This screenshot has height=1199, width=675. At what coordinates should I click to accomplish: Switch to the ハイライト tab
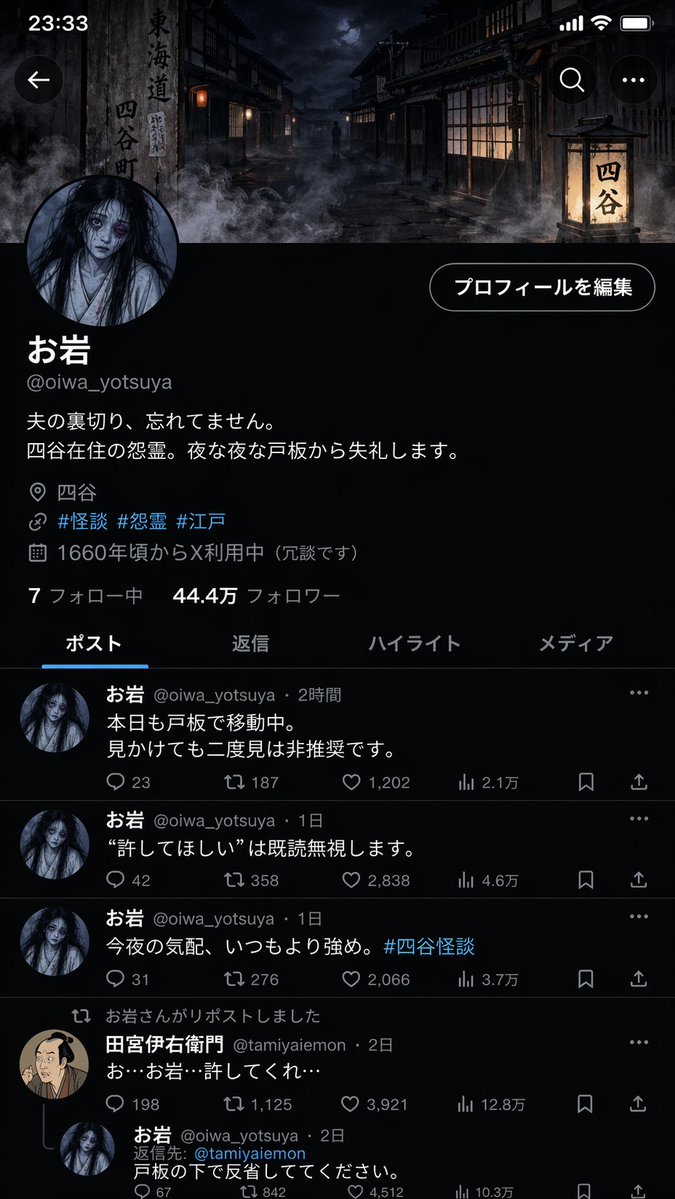pyautogui.click(x=414, y=644)
